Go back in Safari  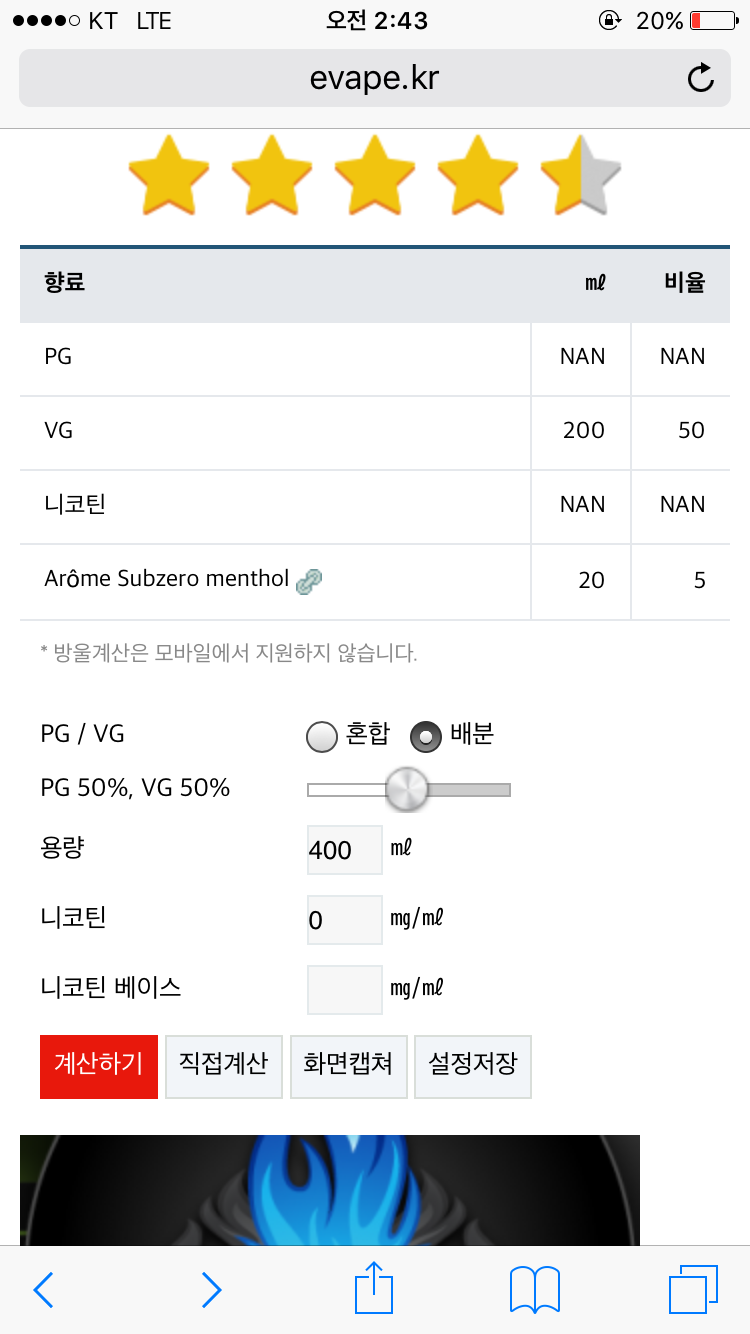[43, 1290]
